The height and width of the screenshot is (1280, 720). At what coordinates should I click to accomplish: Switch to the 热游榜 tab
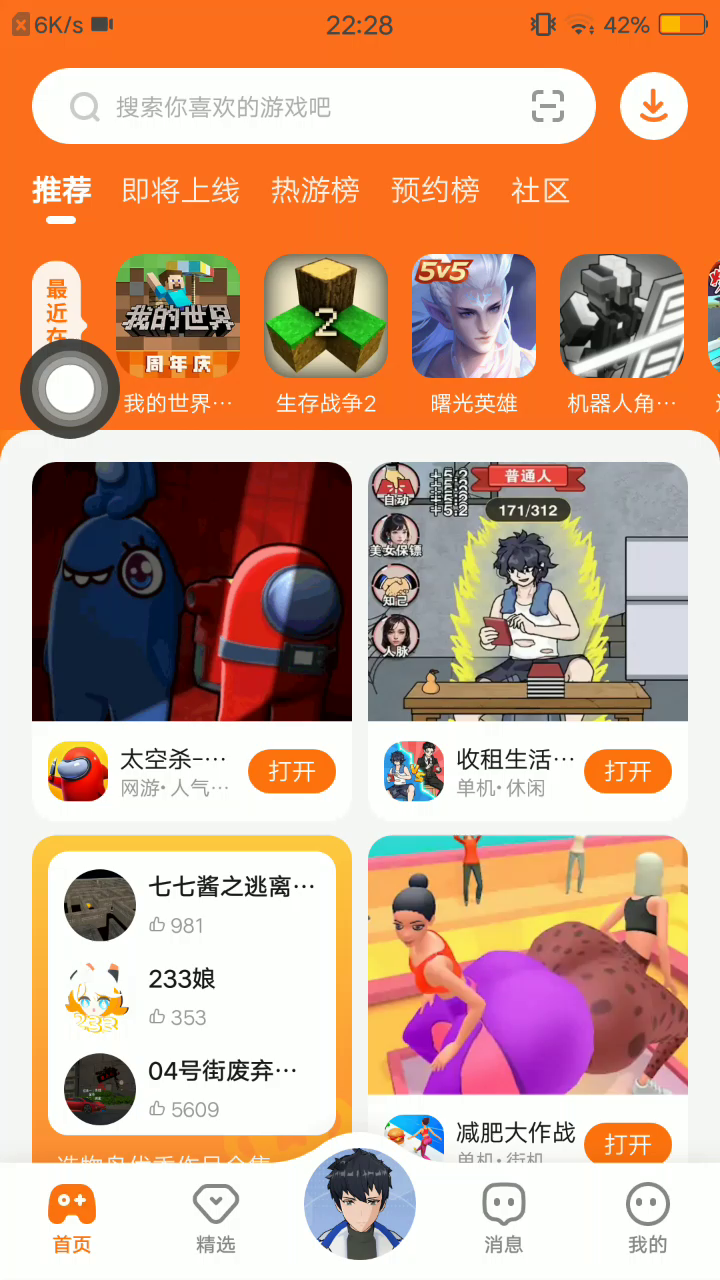pos(315,190)
